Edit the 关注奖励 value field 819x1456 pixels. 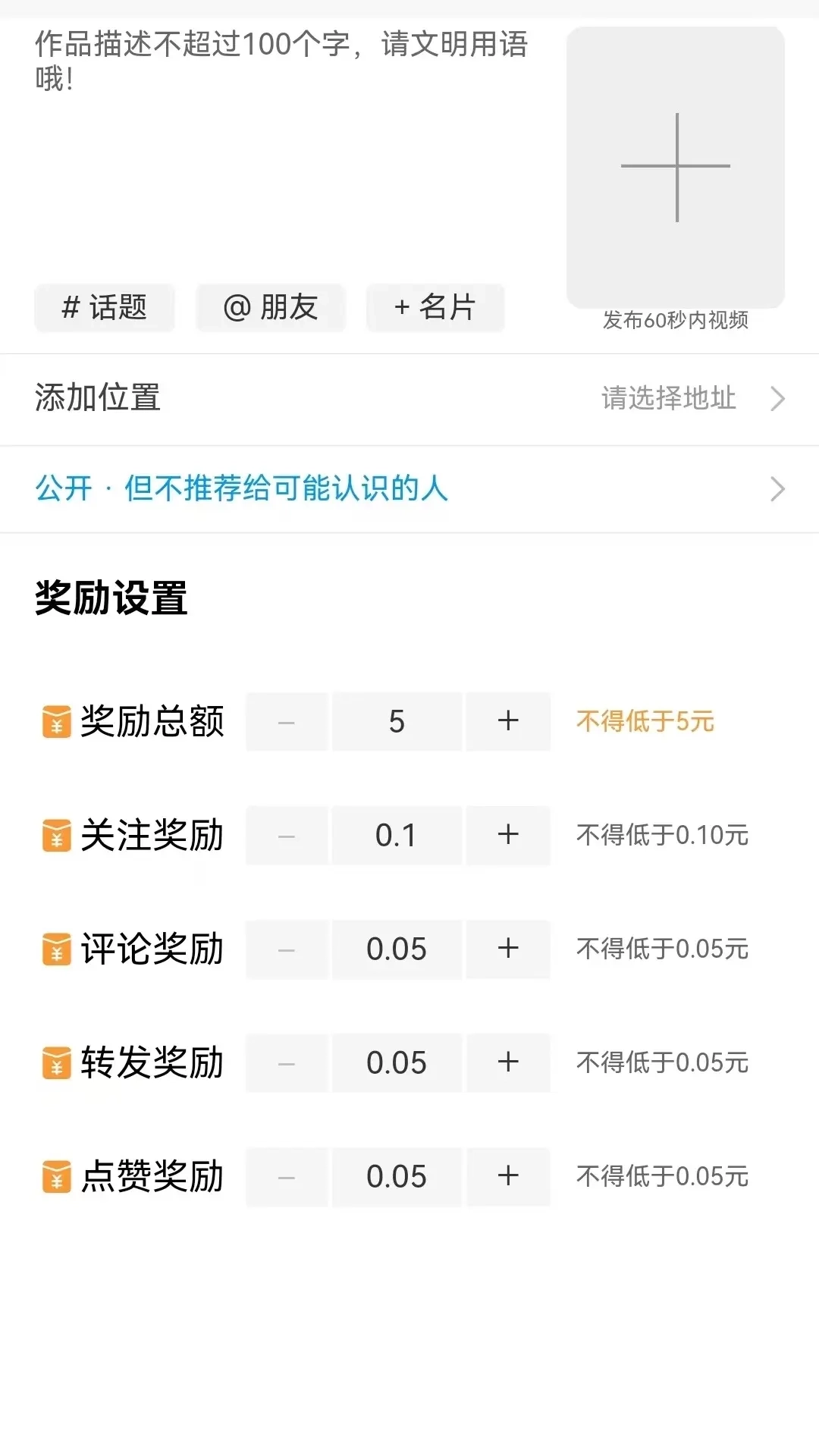pos(397,835)
